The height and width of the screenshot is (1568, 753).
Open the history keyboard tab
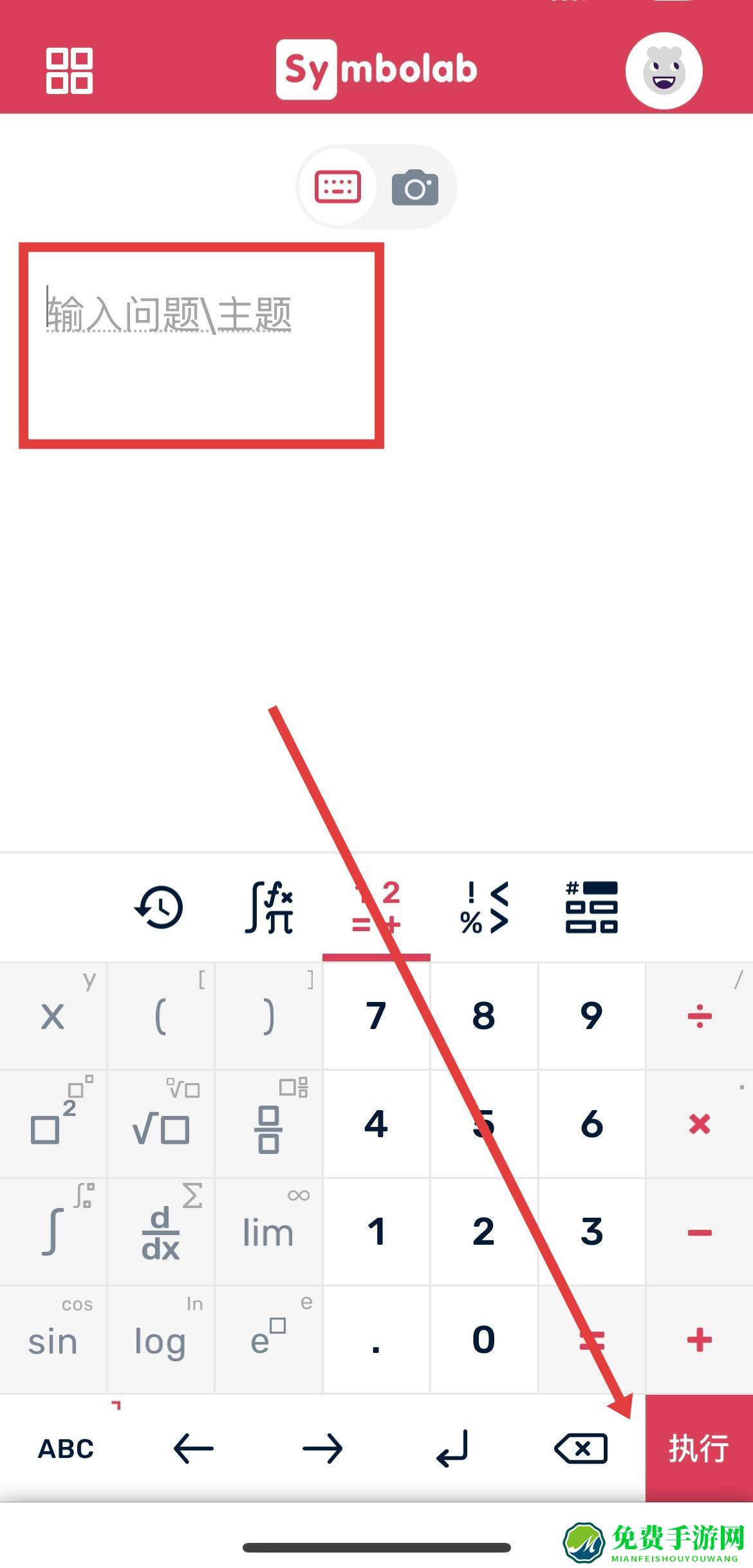click(159, 907)
